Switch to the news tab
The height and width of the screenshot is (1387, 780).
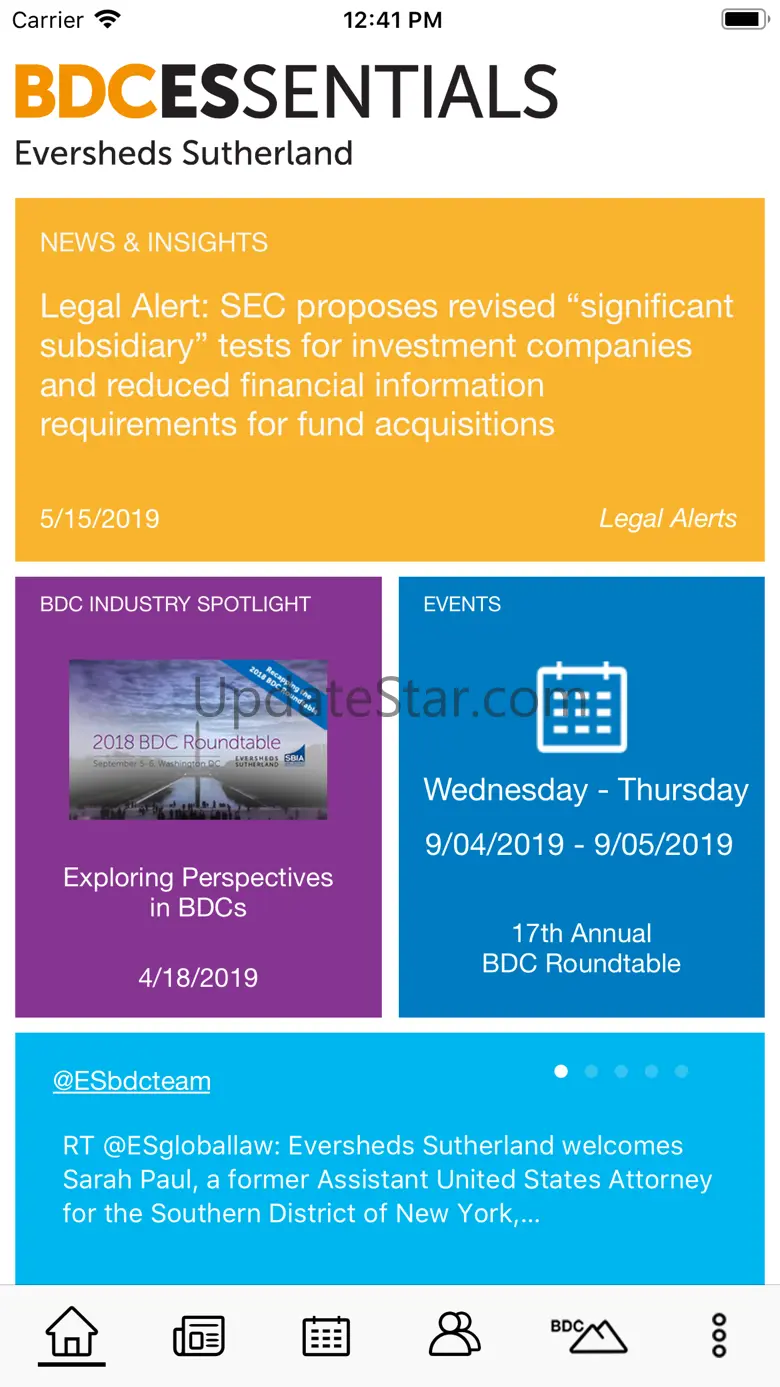pyautogui.click(x=199, y=1335)
